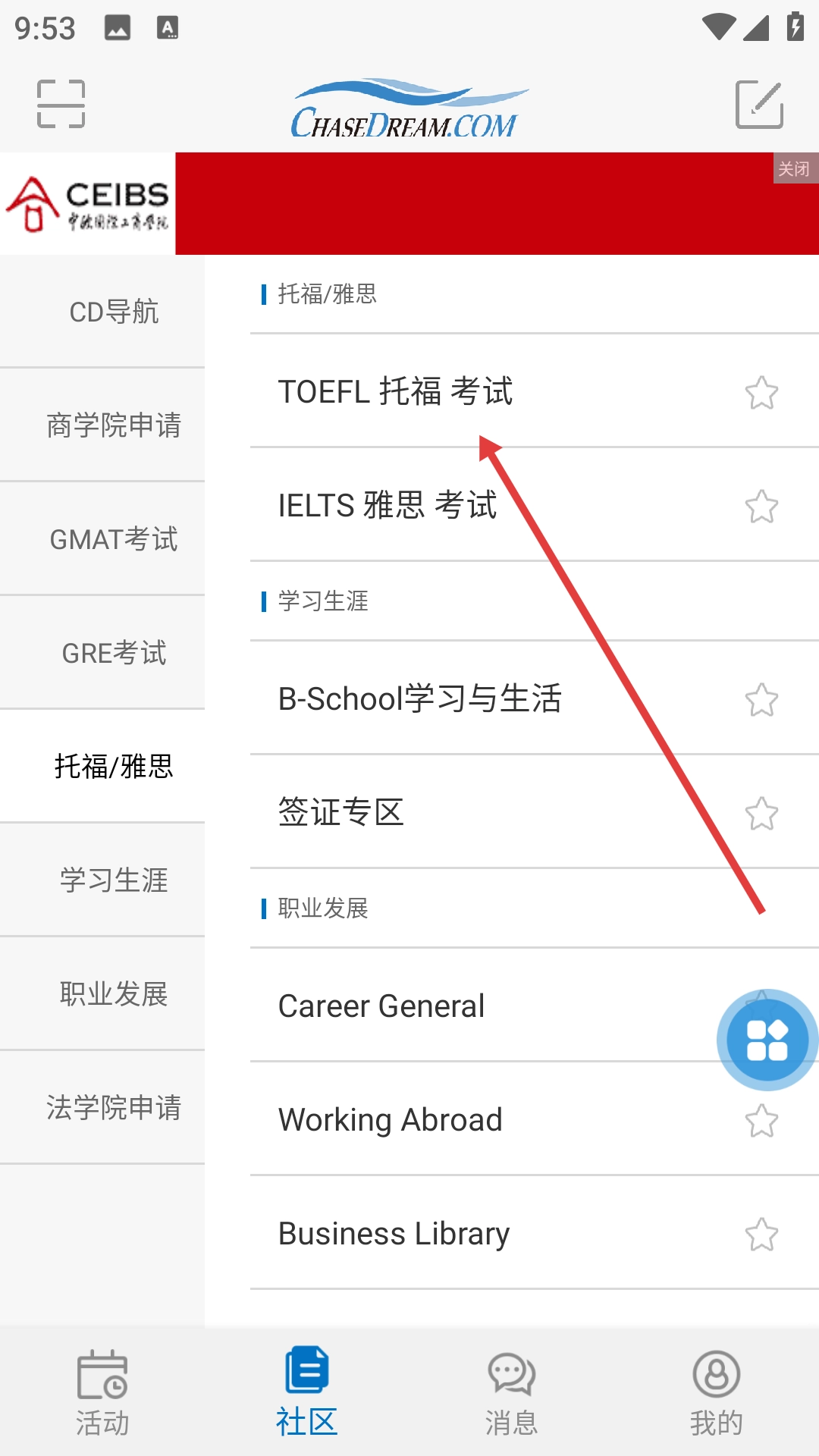Compose a new post
The width and height of the screenshot is (819, 1456).
pos(759,104)
